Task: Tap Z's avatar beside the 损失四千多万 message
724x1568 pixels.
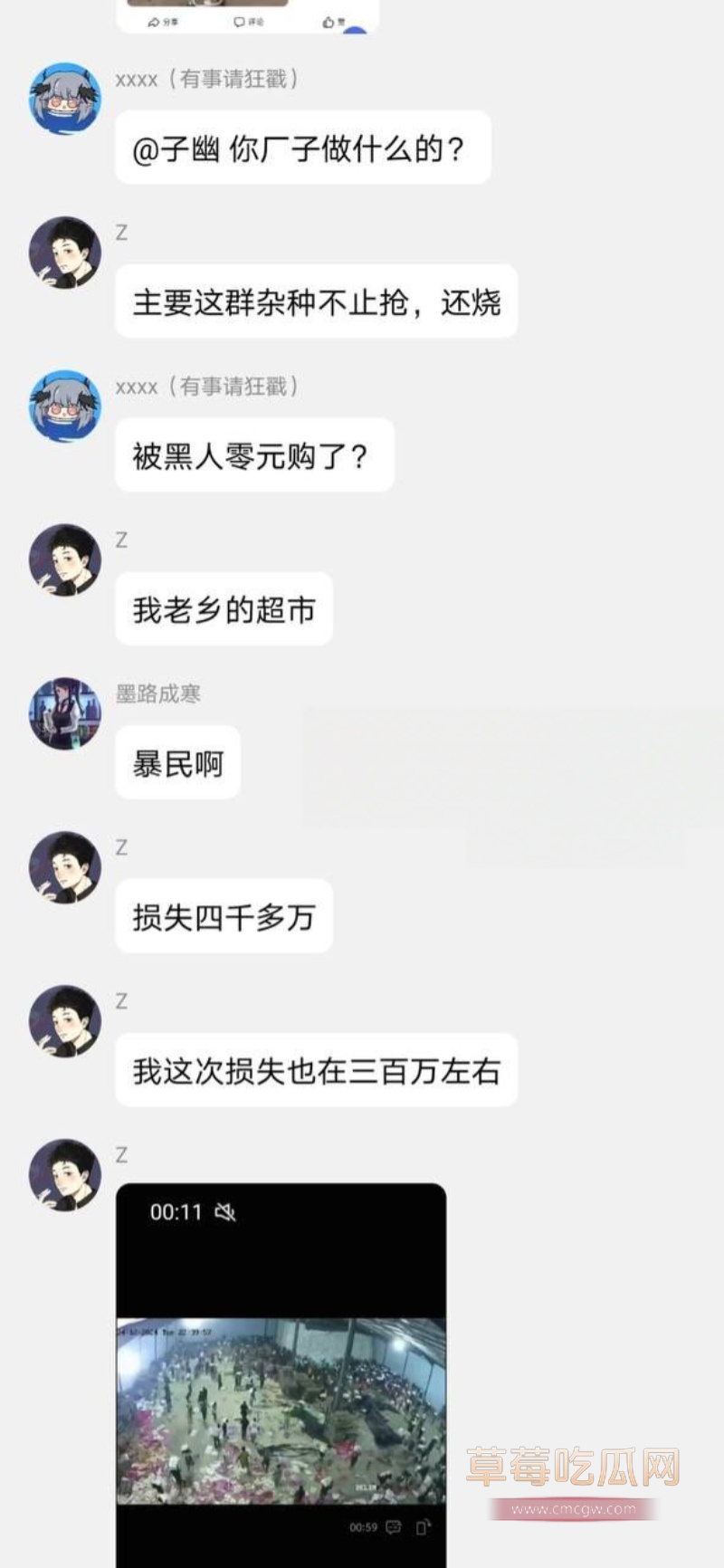Action: pos(65,867)
